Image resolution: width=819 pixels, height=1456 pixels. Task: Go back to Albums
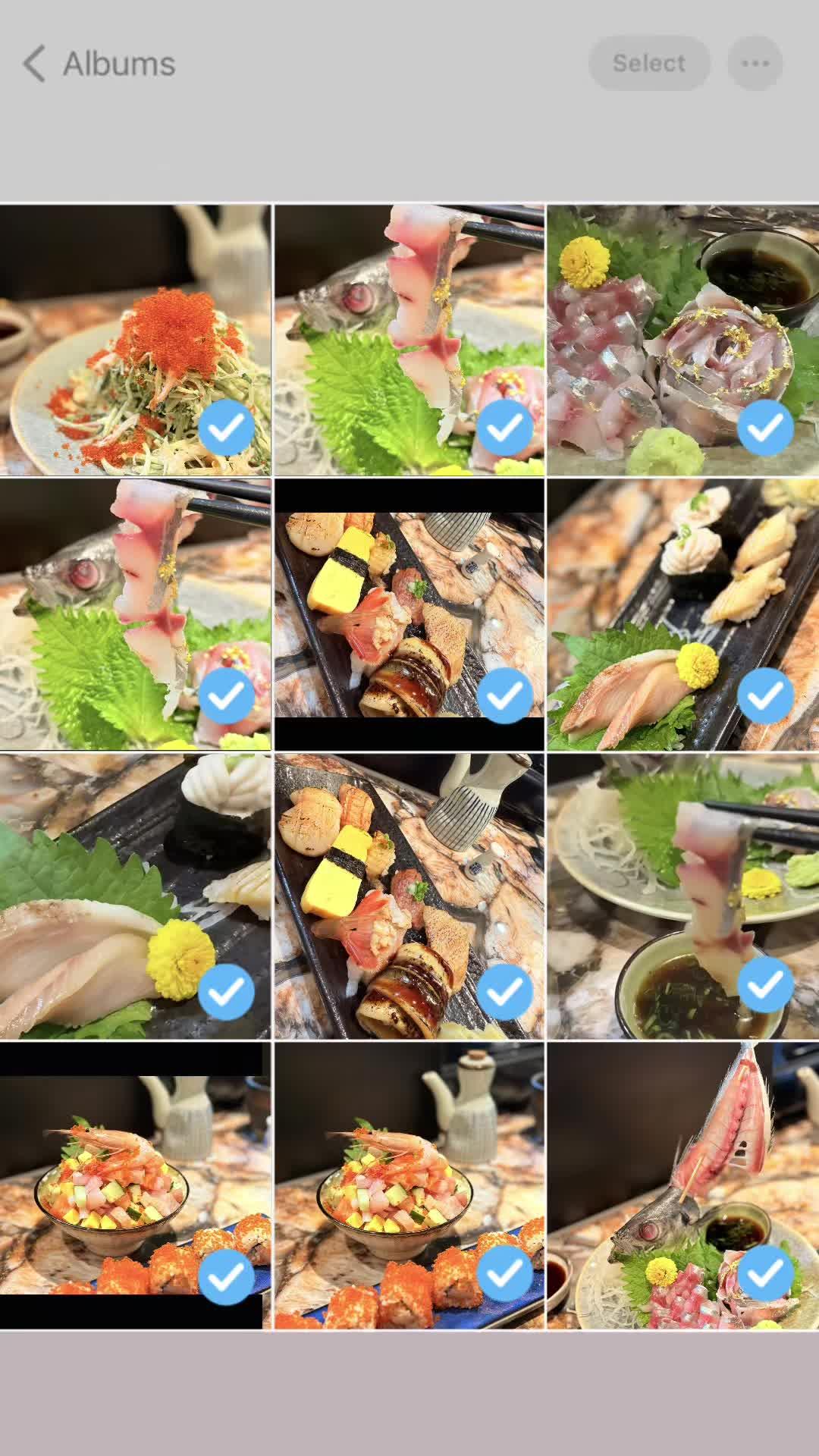[100, 64]
